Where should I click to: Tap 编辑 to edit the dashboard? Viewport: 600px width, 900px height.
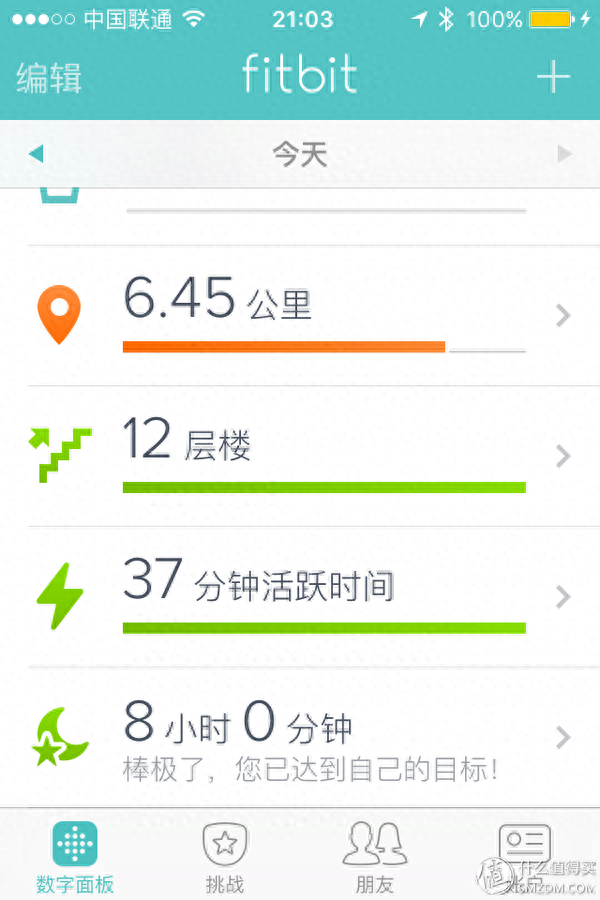point(49,78)
